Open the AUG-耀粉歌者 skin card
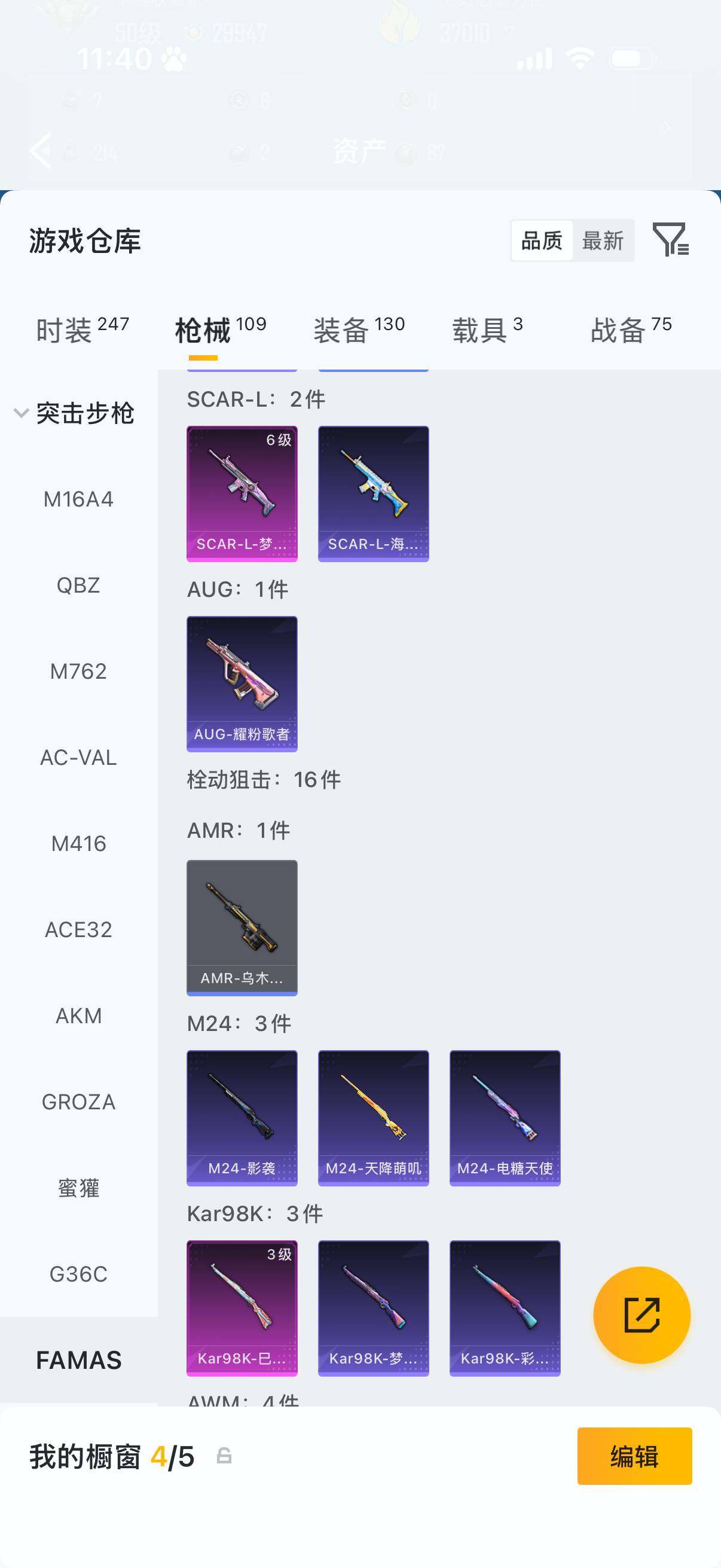The width and height of the screenshot is (721, 1568). coord(242,683)
